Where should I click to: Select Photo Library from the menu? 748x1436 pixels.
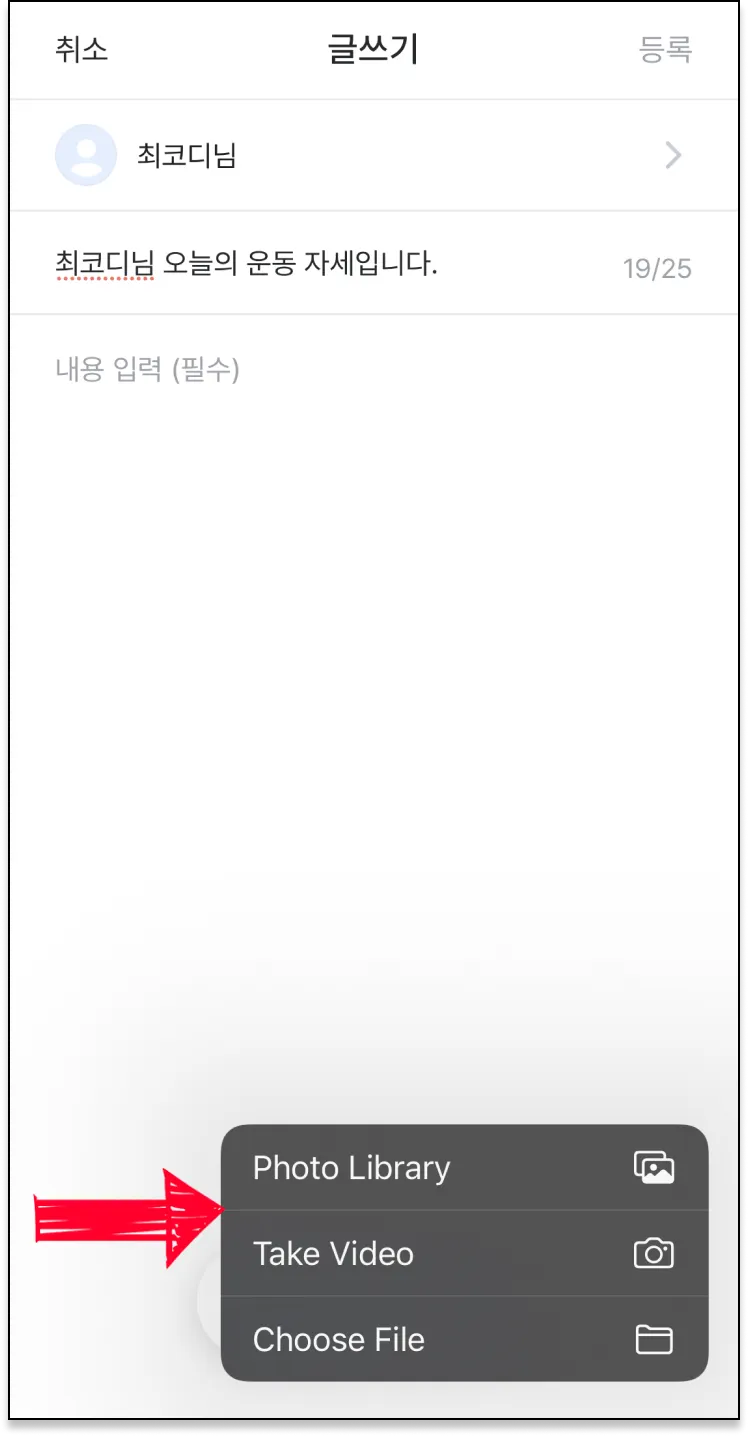[464, 1168]
